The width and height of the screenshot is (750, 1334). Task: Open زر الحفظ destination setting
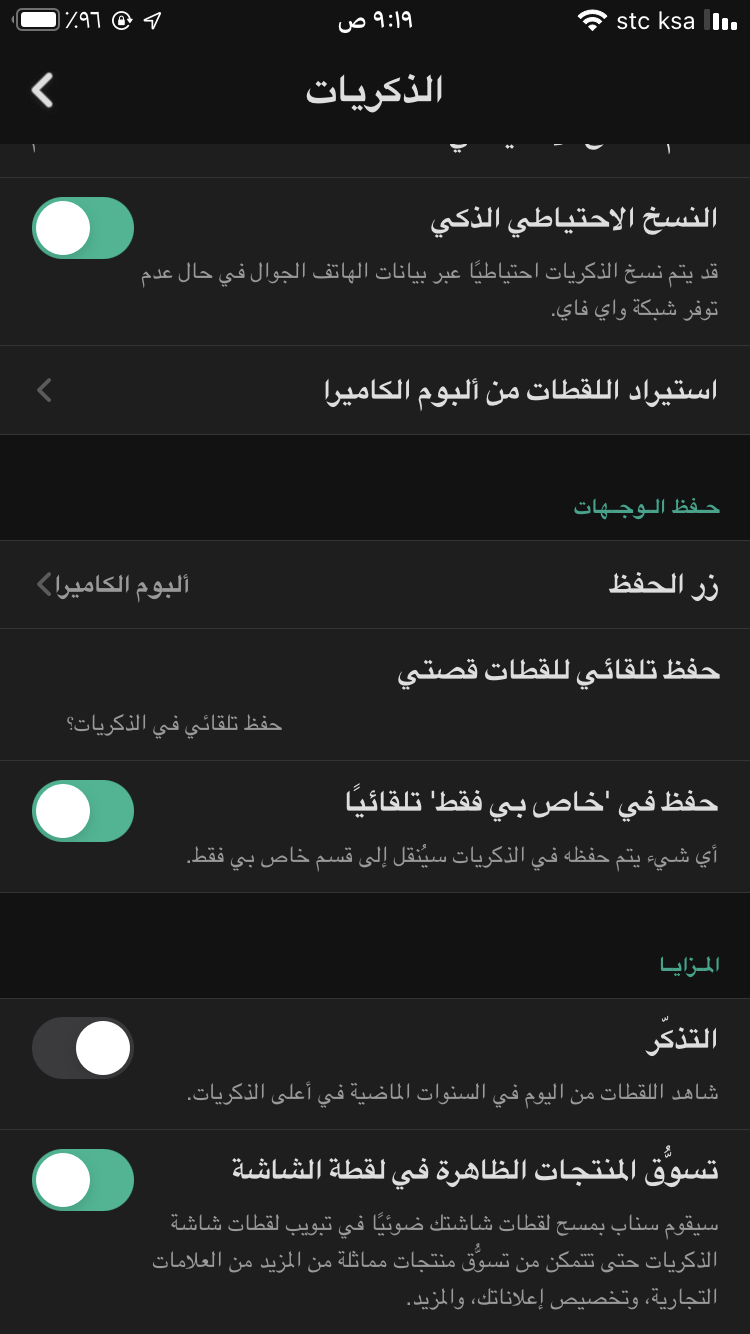pyautogui.click(x=375, y=585)
